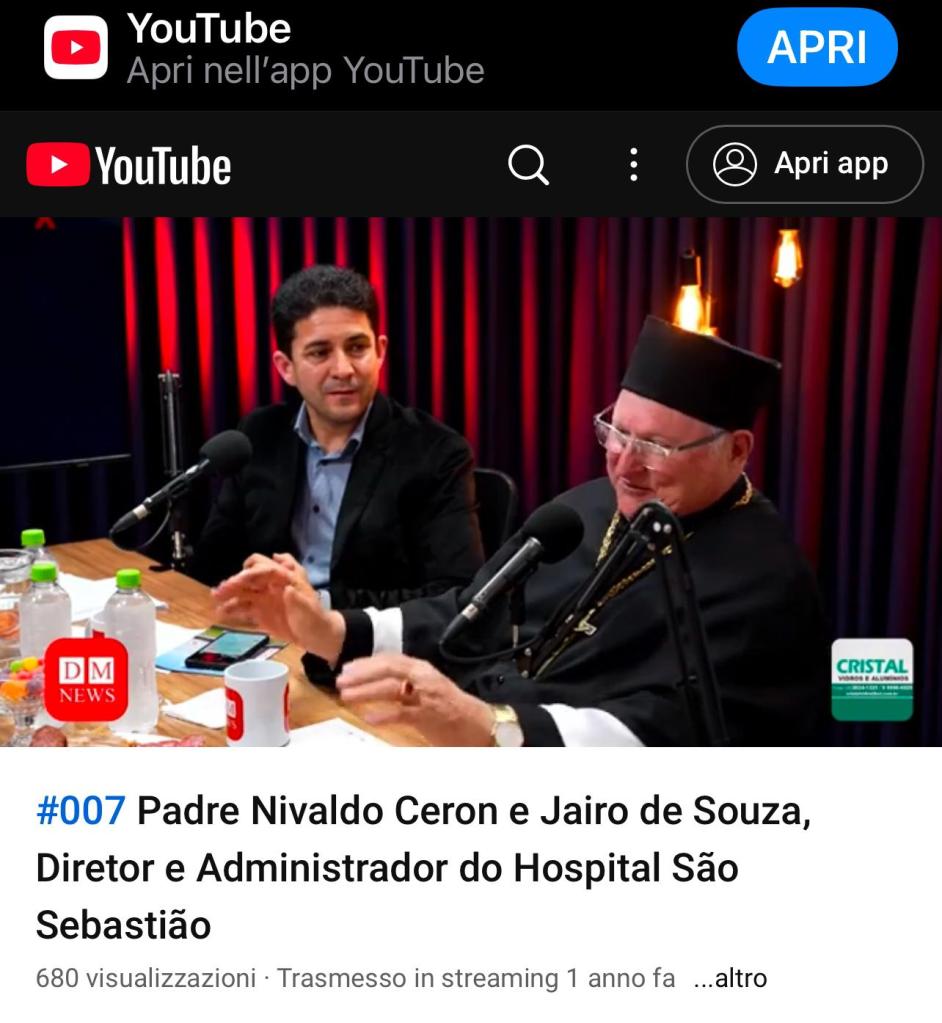Tap the blue APRI button
The width and height of the screenshot is (942, 1023).
pos(817,47)
